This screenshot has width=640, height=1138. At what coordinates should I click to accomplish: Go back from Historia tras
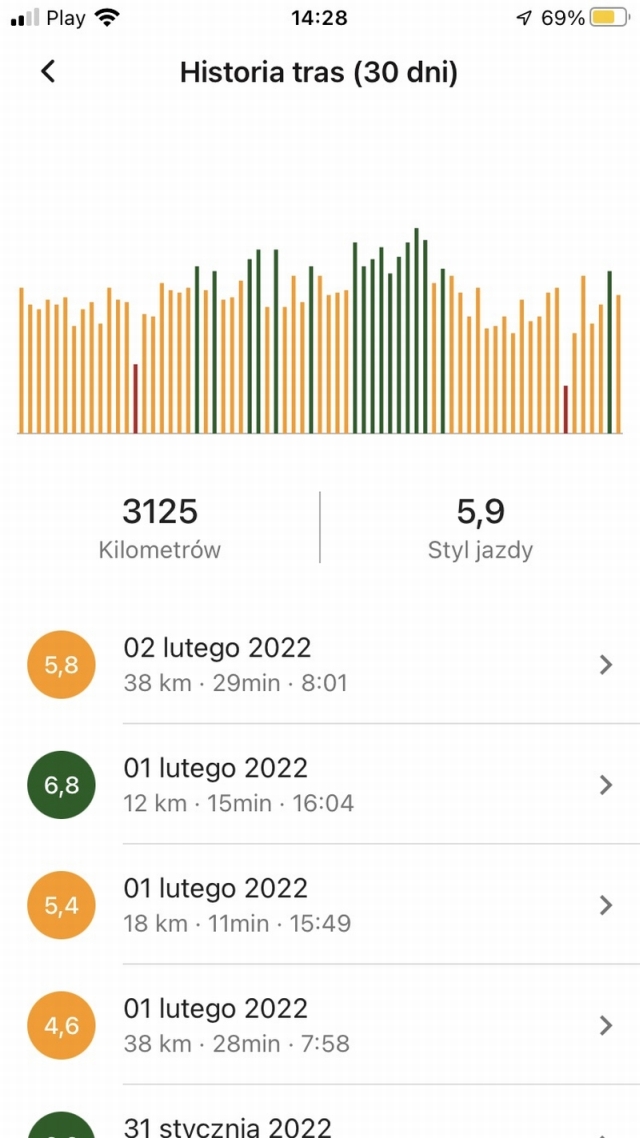pos(48,72)
